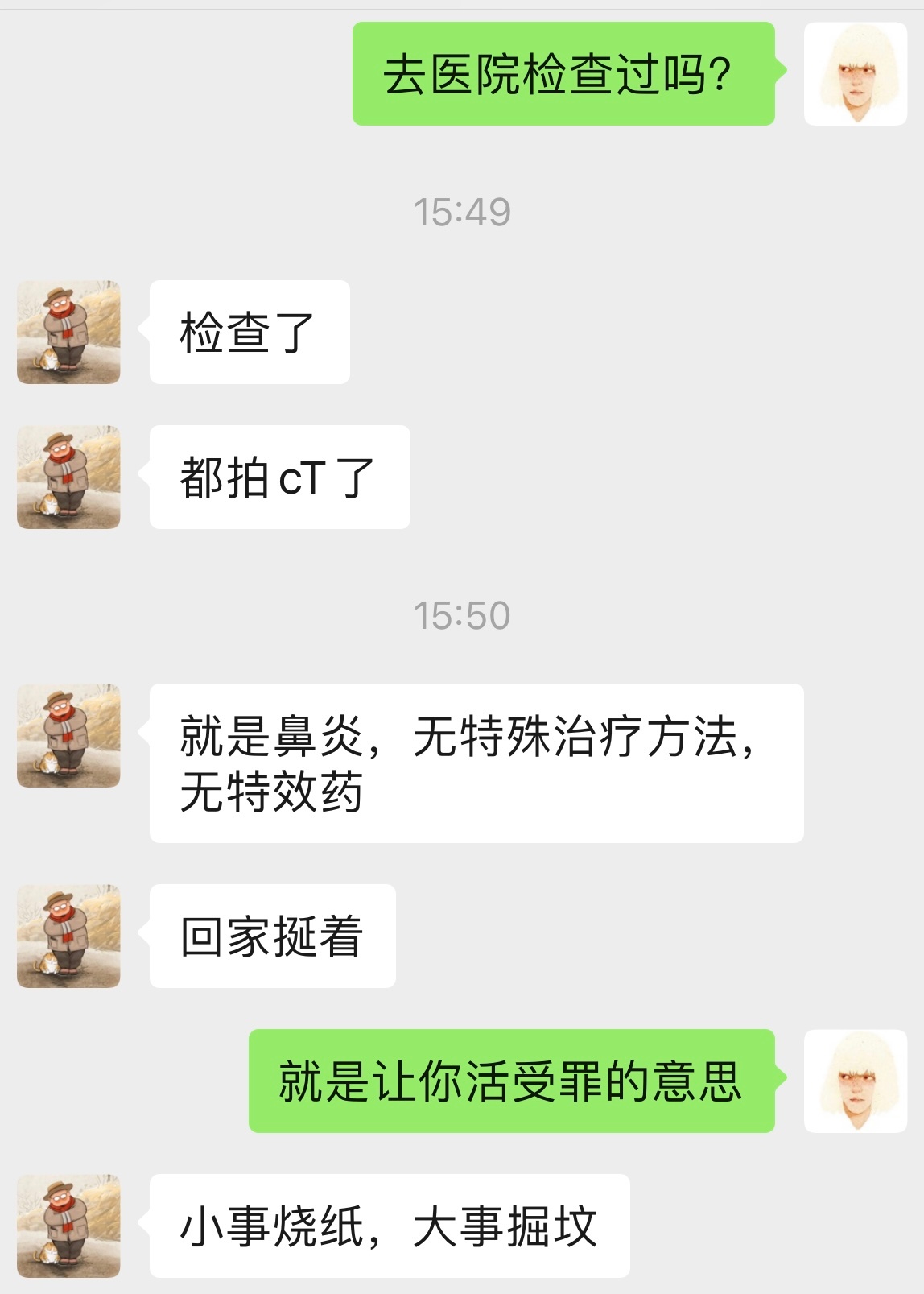Image resolution: width=924 pixels, height=1294 pixels.
Task: View profile from avatar beside '都拍cT了'
Action: click(68, 477)
